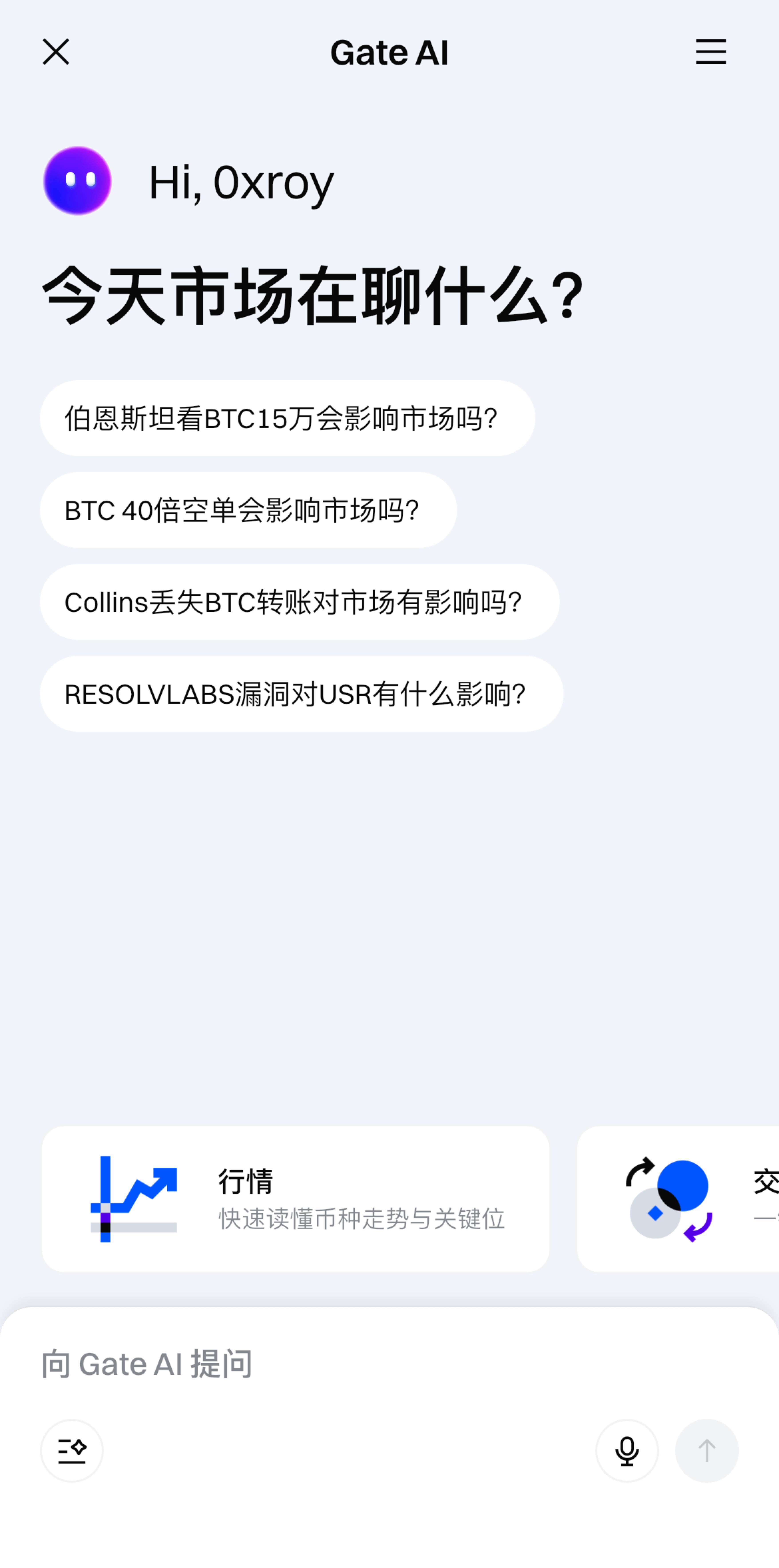Close the Gate AI screen

coord(56,52)
